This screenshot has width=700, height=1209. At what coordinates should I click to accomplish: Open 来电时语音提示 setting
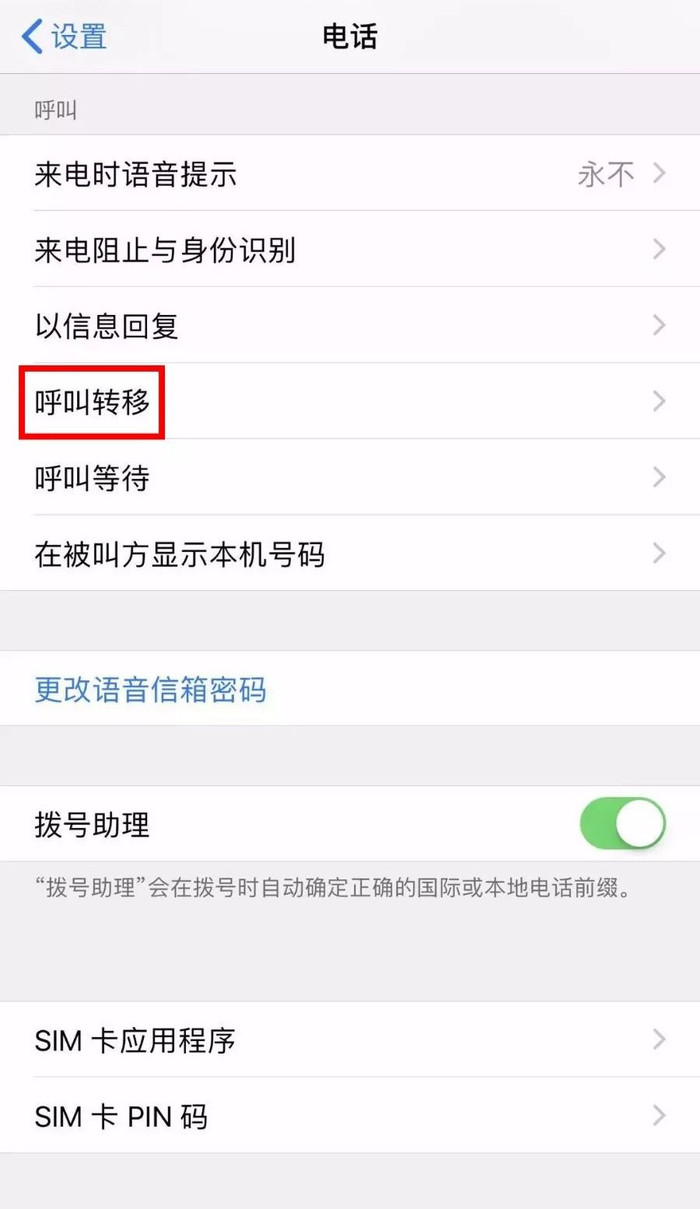pyautogui.click(x=350, y=174)
